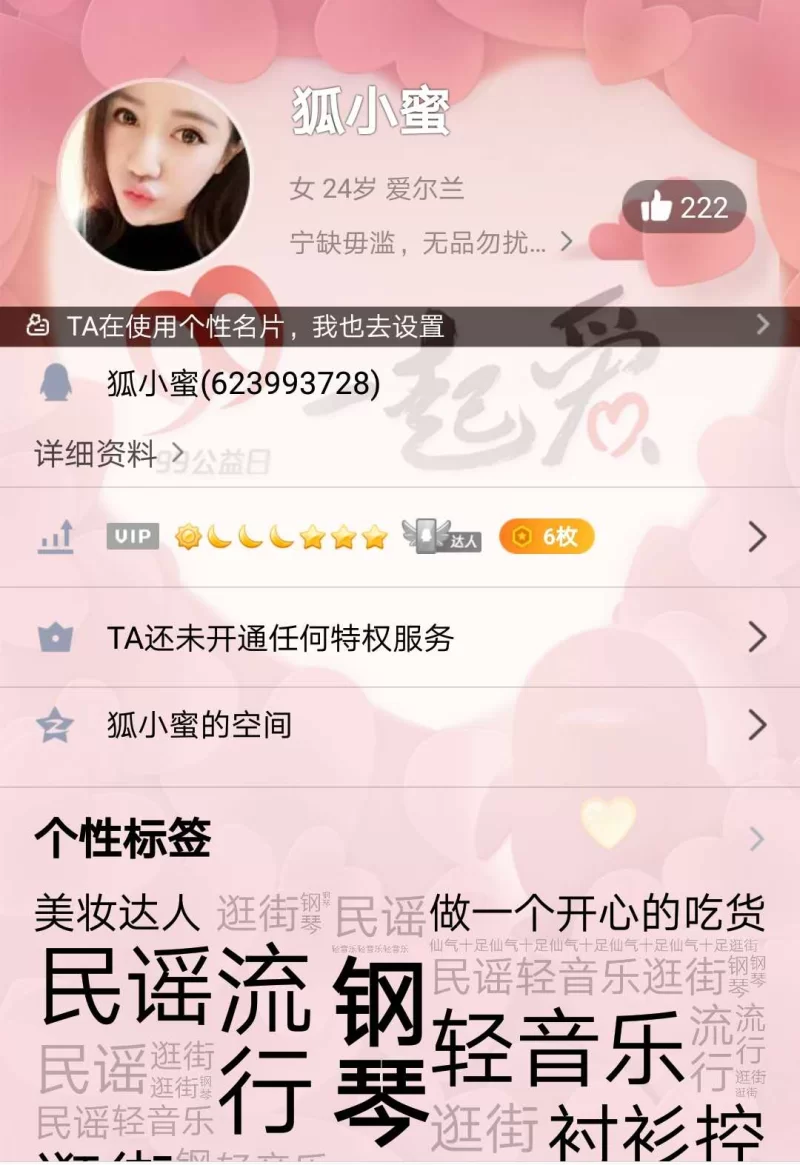Open the 个性标签 section
This screenshot has width=800, height=1165.
pyautogui.click(x=400, y=839)
